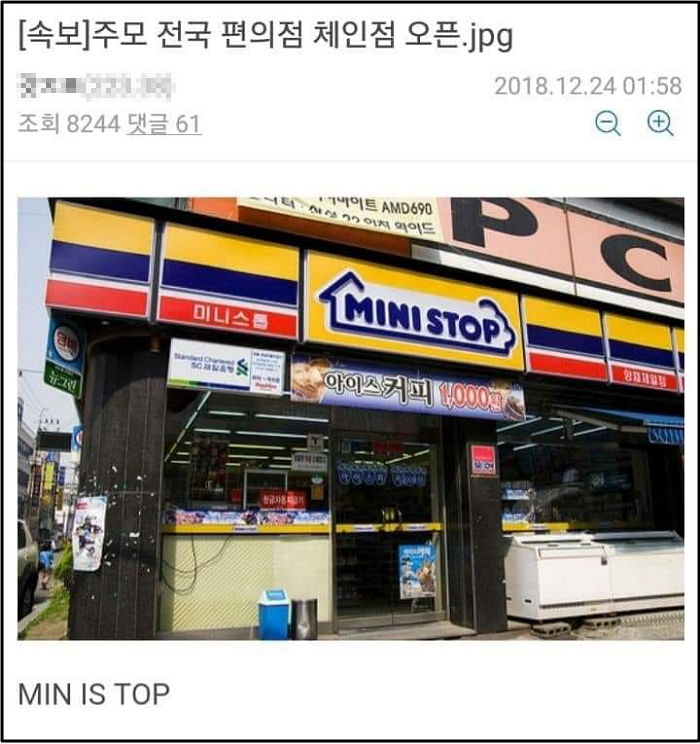Tap the zoom-out magnifier icon
Viewport: 700px width, 744px height.
(607, 123)
